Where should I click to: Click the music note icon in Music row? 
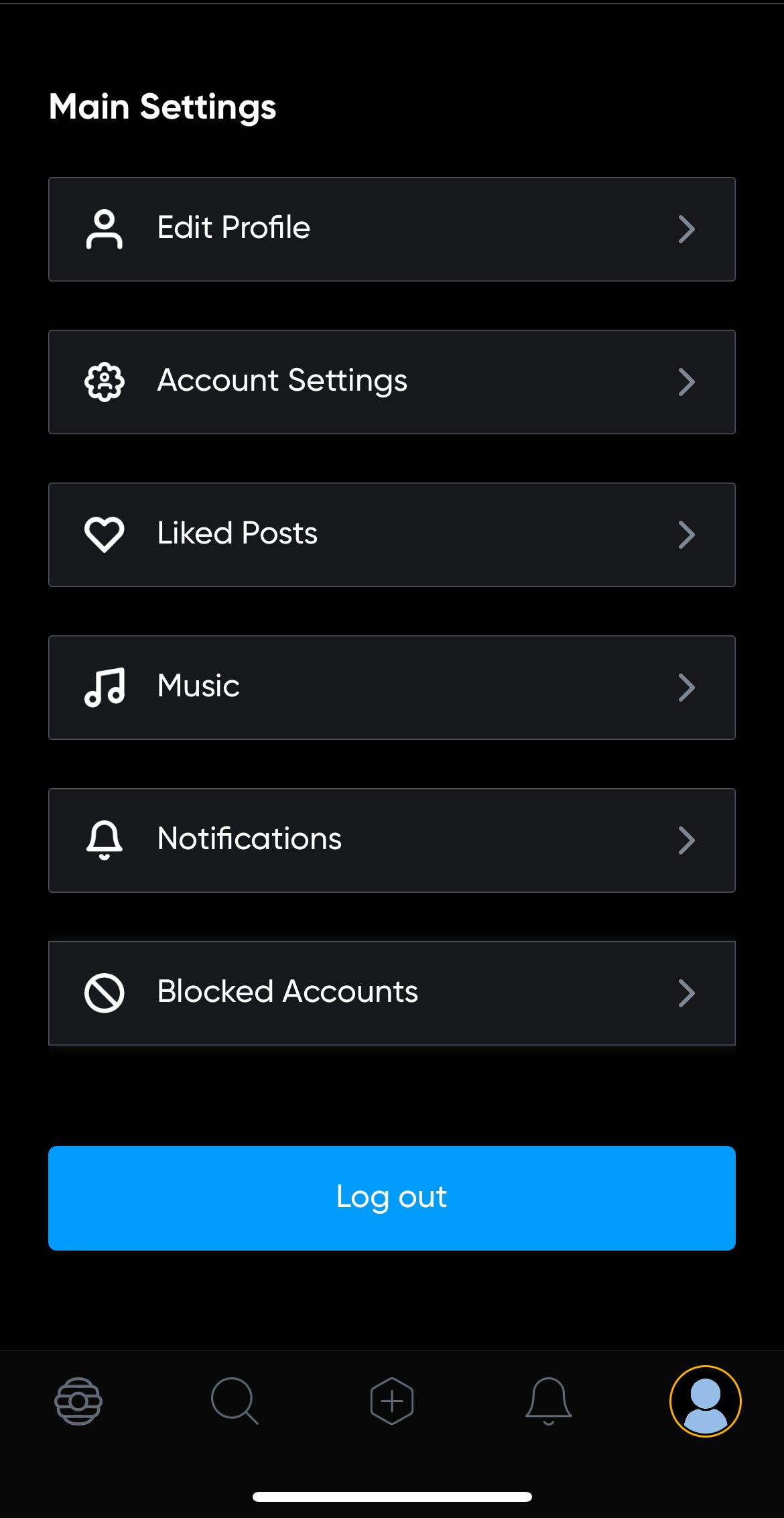tap(105, 687)
